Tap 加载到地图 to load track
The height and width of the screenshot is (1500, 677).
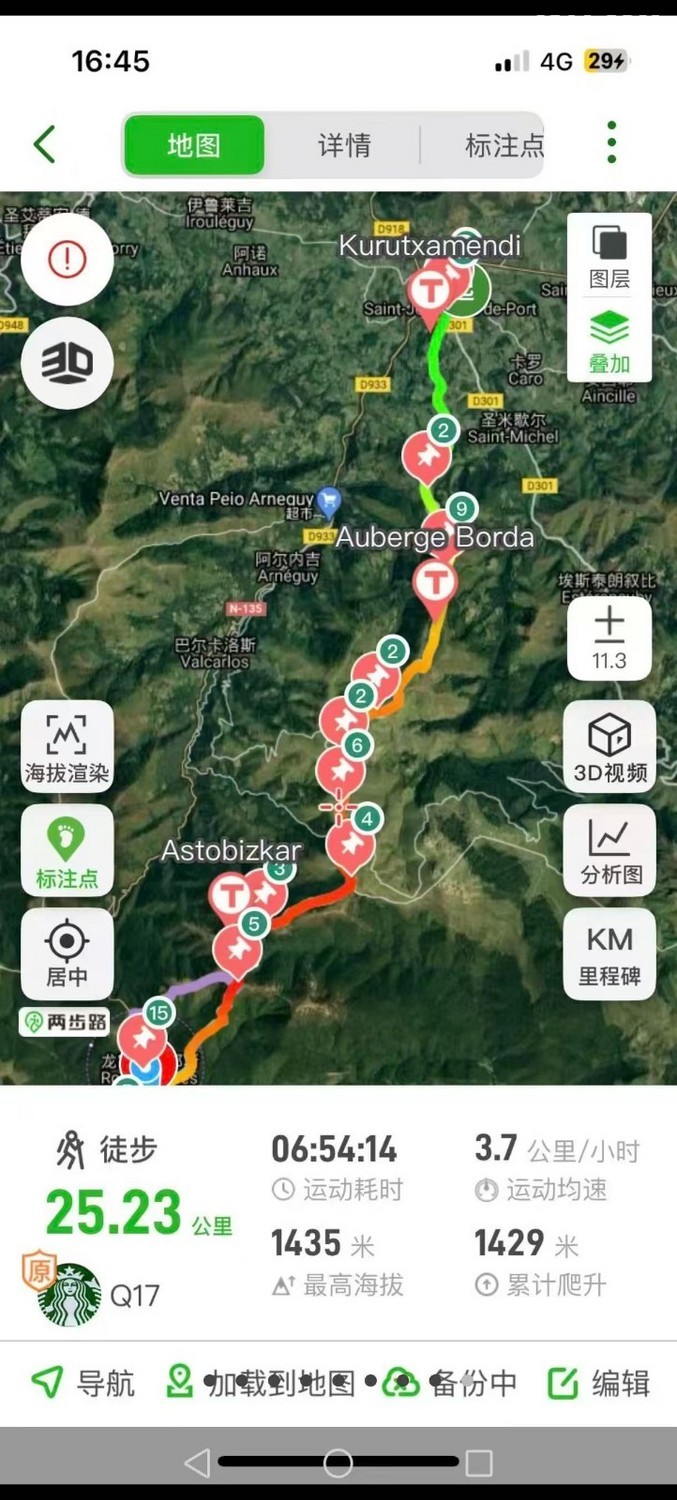click(x=262, y=1383)
